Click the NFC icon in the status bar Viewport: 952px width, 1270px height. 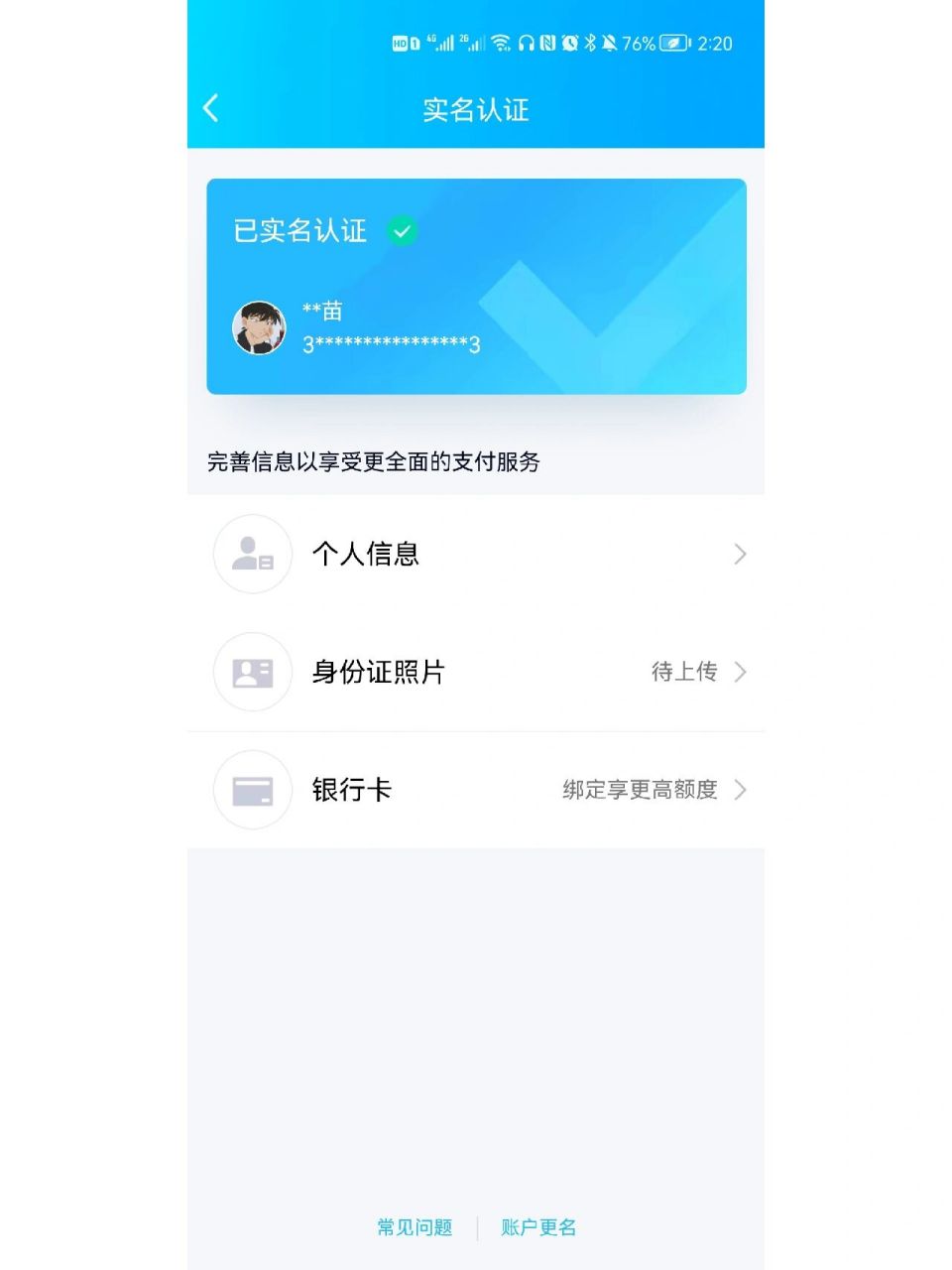pyautogui.click(x=547, y=43)
